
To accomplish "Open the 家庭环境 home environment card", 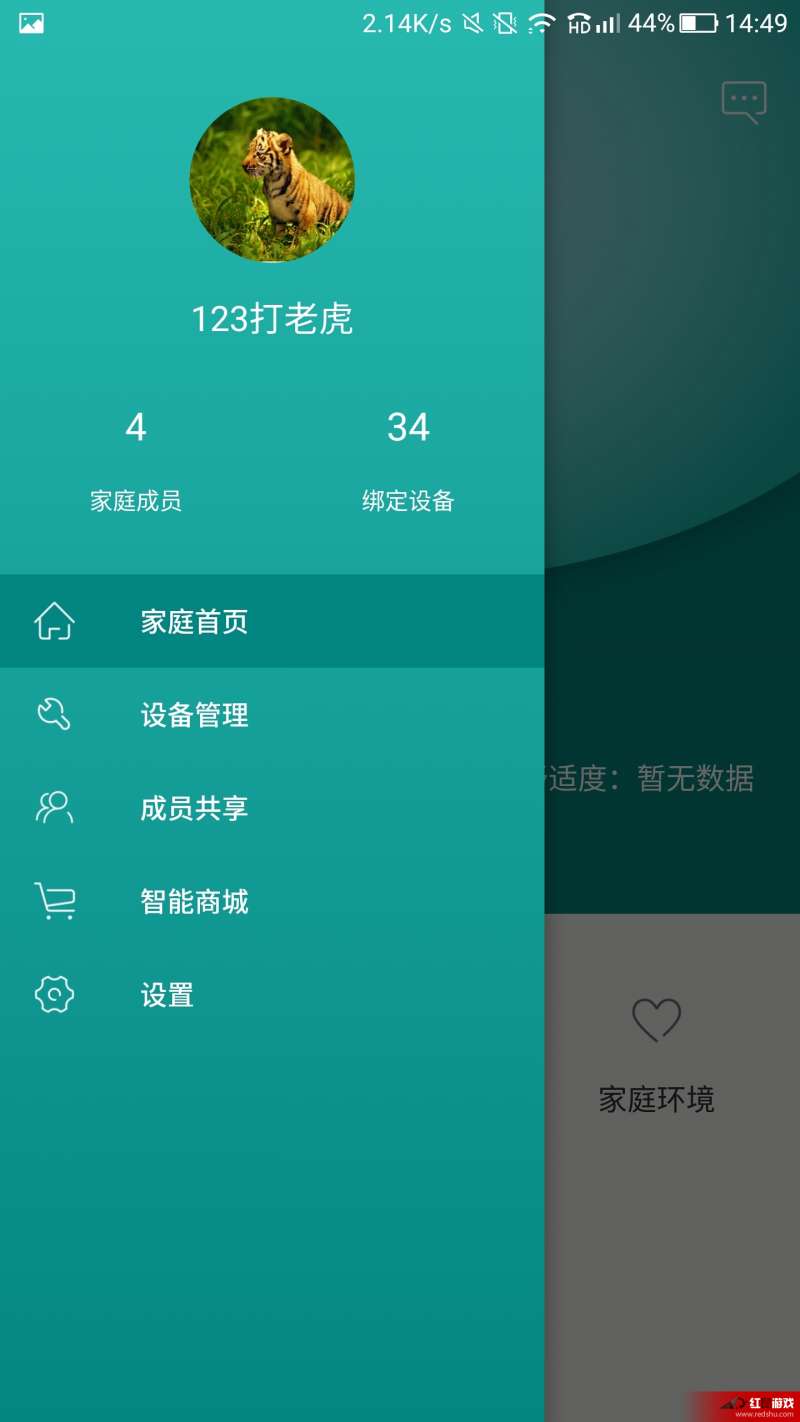I will pyautogui.click(x=656, y=1055).
